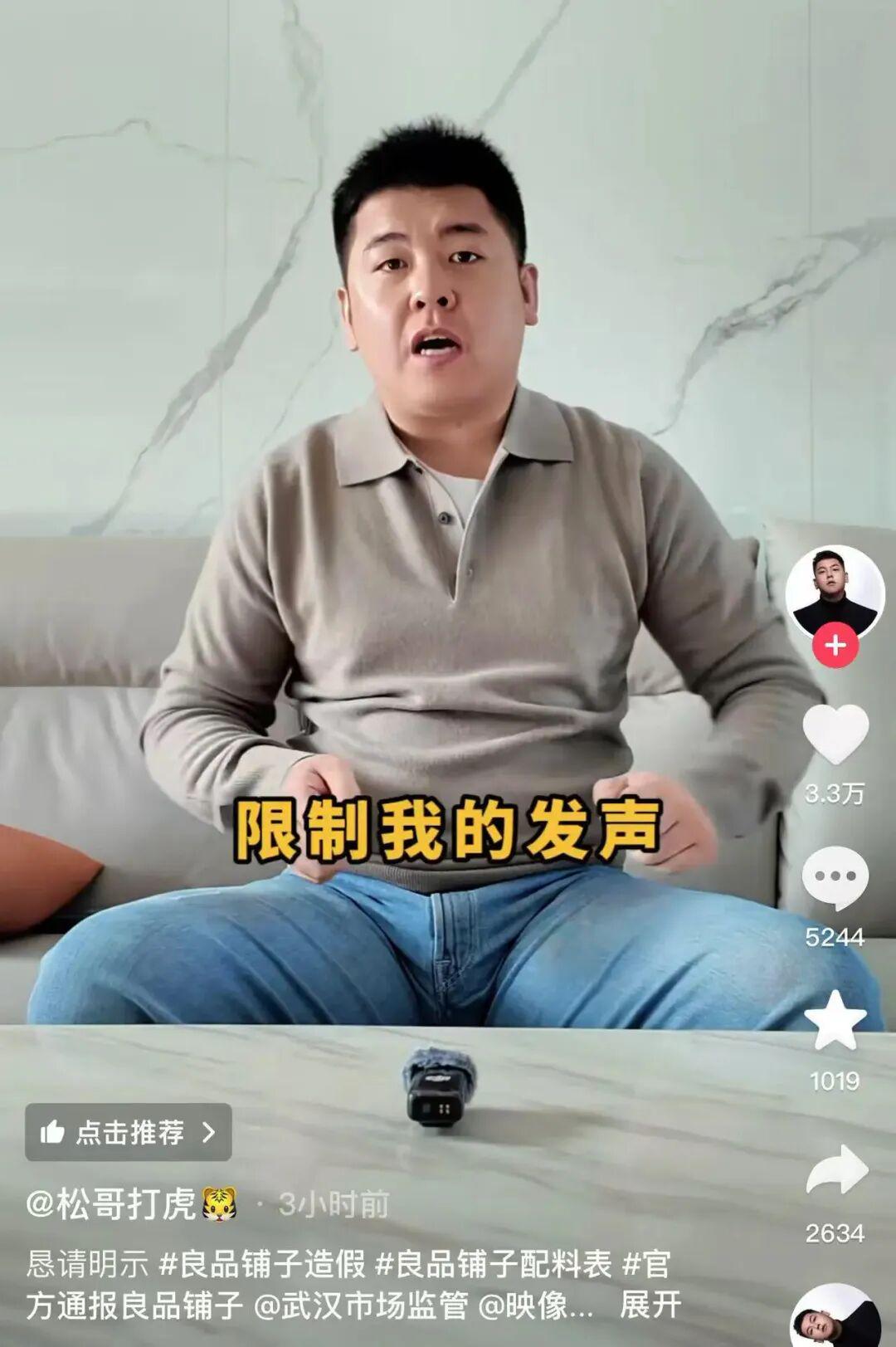This screenshot has height=1347, width=896.
Task: Add the video to favorites star
Action: [x=835, y=1020]
